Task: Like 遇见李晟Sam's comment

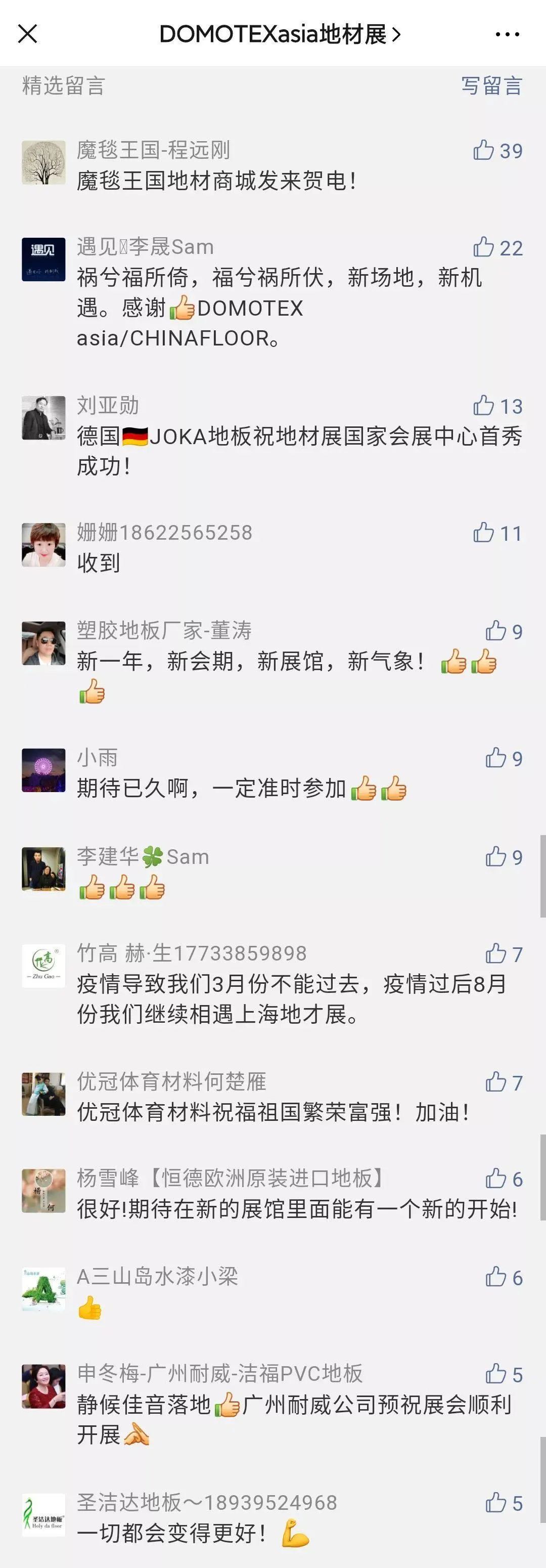Action: (484, 248)
